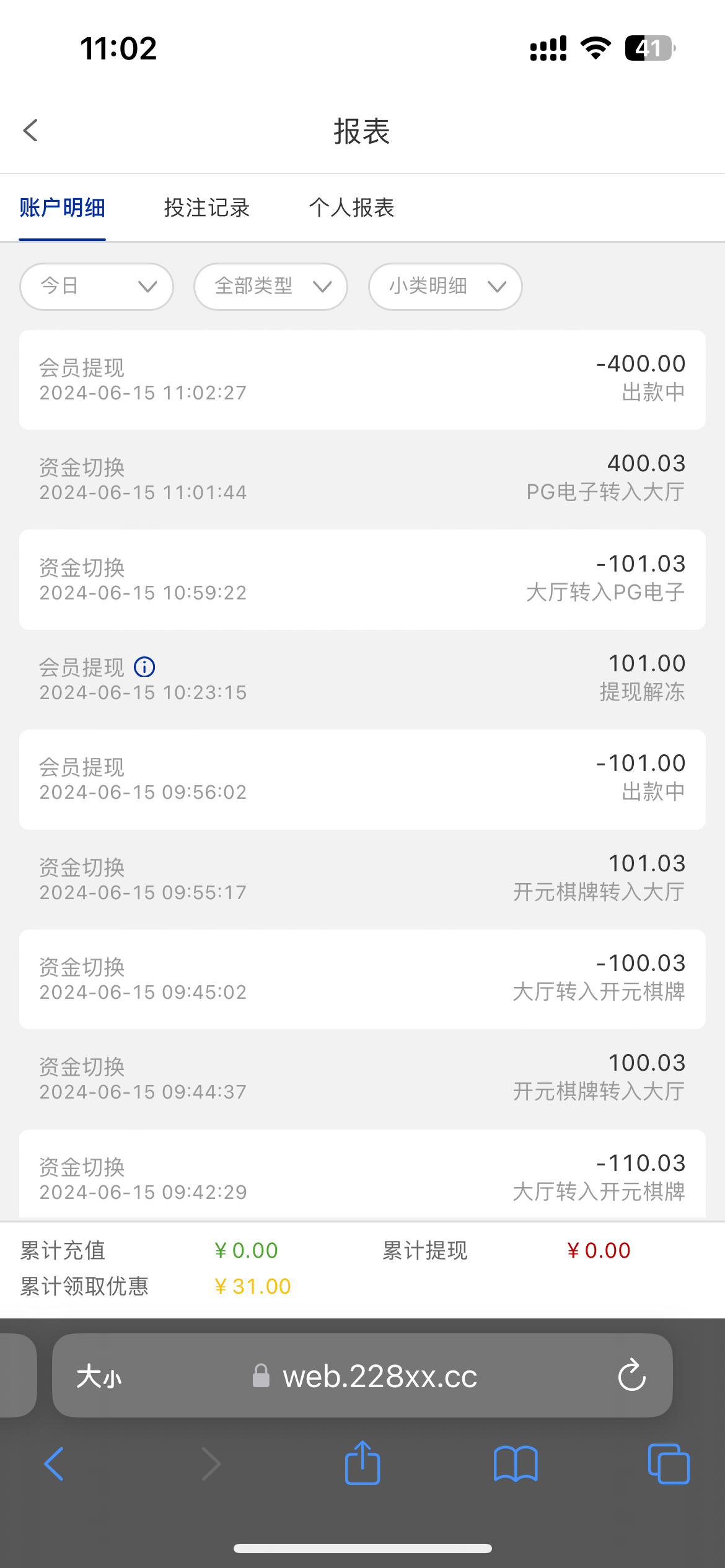Screen dimensions: 725x1568
Task: Show open Safari tabs
Action: pos(669,1464)
